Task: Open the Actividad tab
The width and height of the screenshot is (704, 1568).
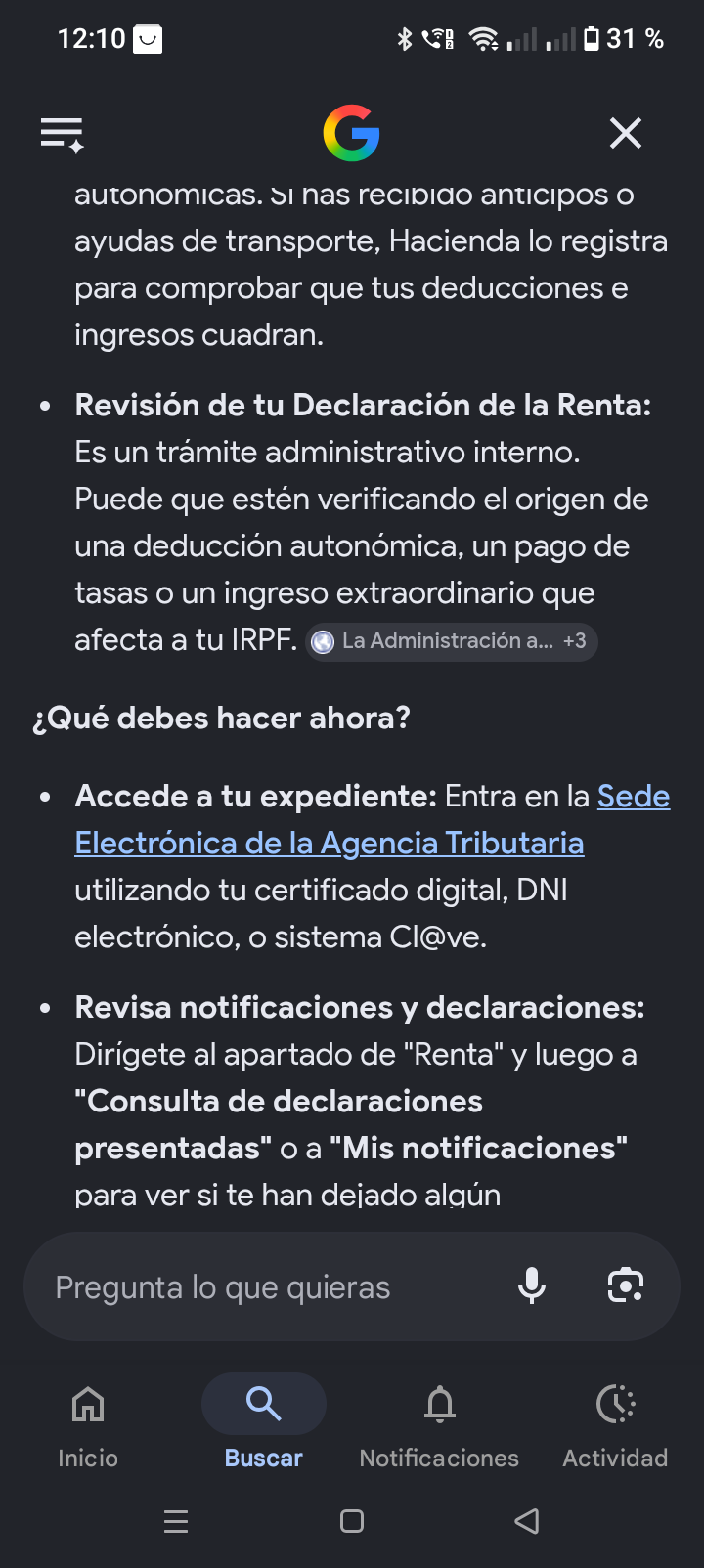Action: pyautogui.click(x=616, y=1426)
